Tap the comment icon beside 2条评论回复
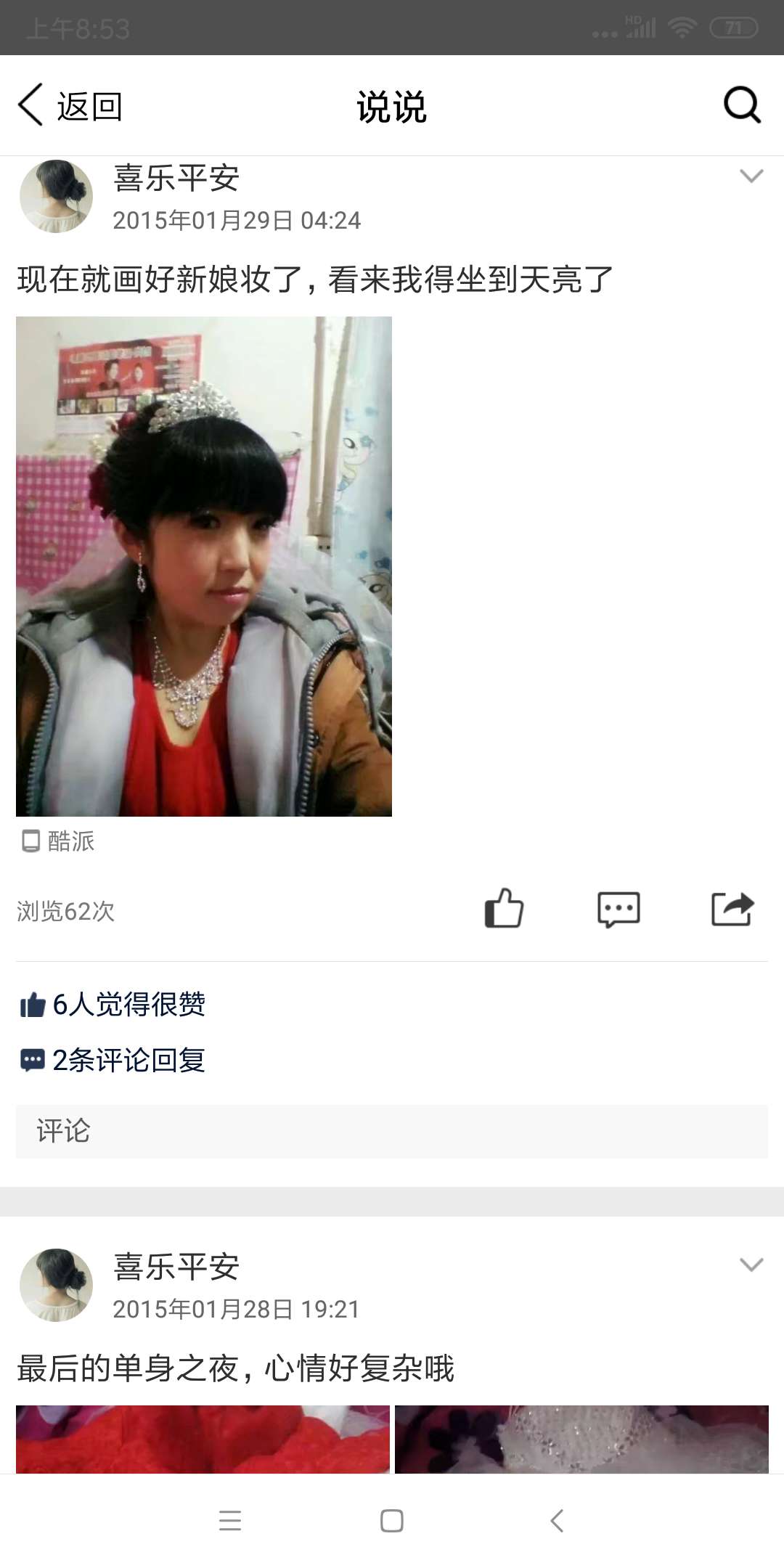Screen dimensions: 784x1568 click(x=30, y=1061)
